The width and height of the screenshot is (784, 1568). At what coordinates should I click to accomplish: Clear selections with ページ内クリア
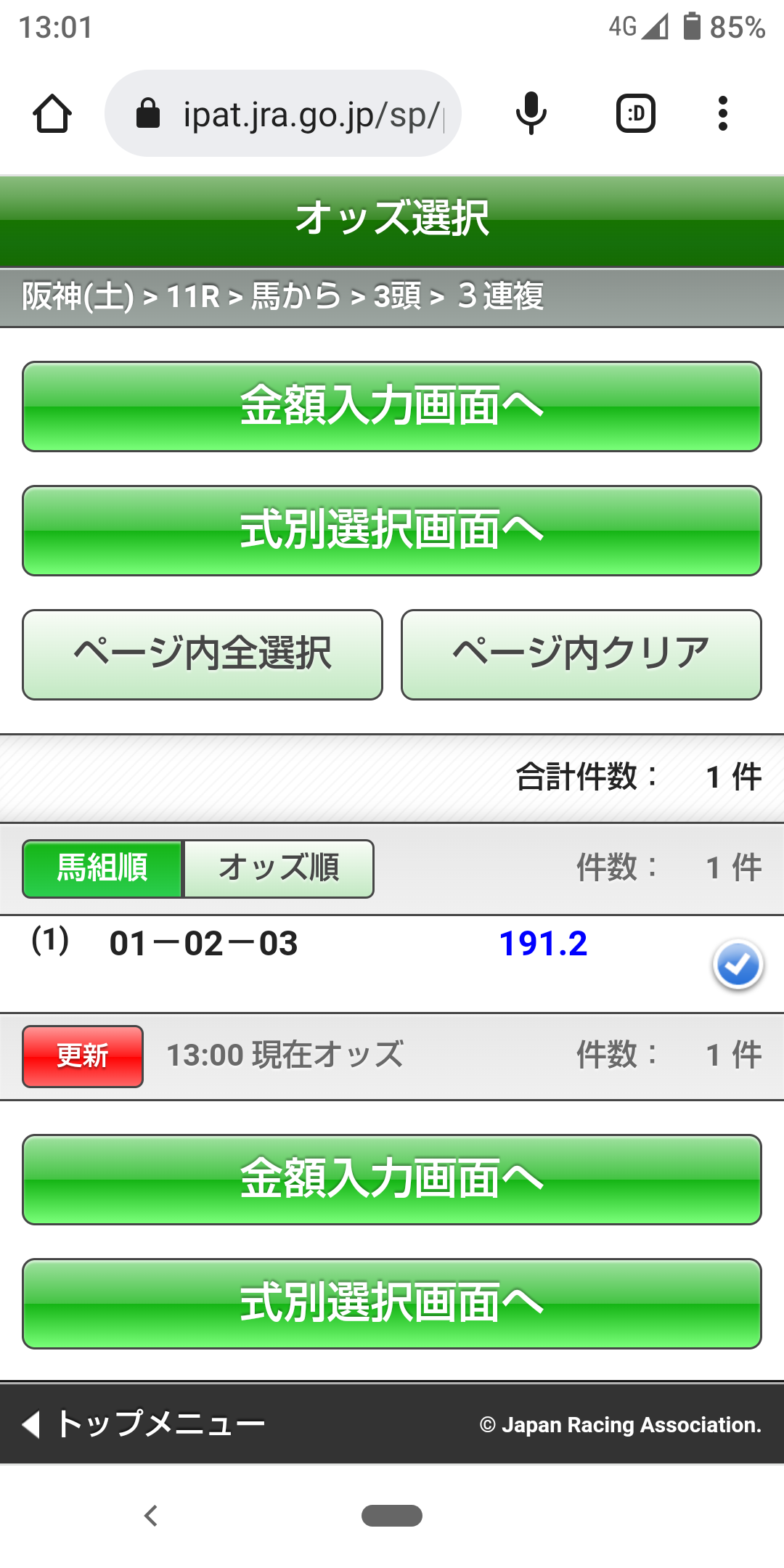[580, 653]
